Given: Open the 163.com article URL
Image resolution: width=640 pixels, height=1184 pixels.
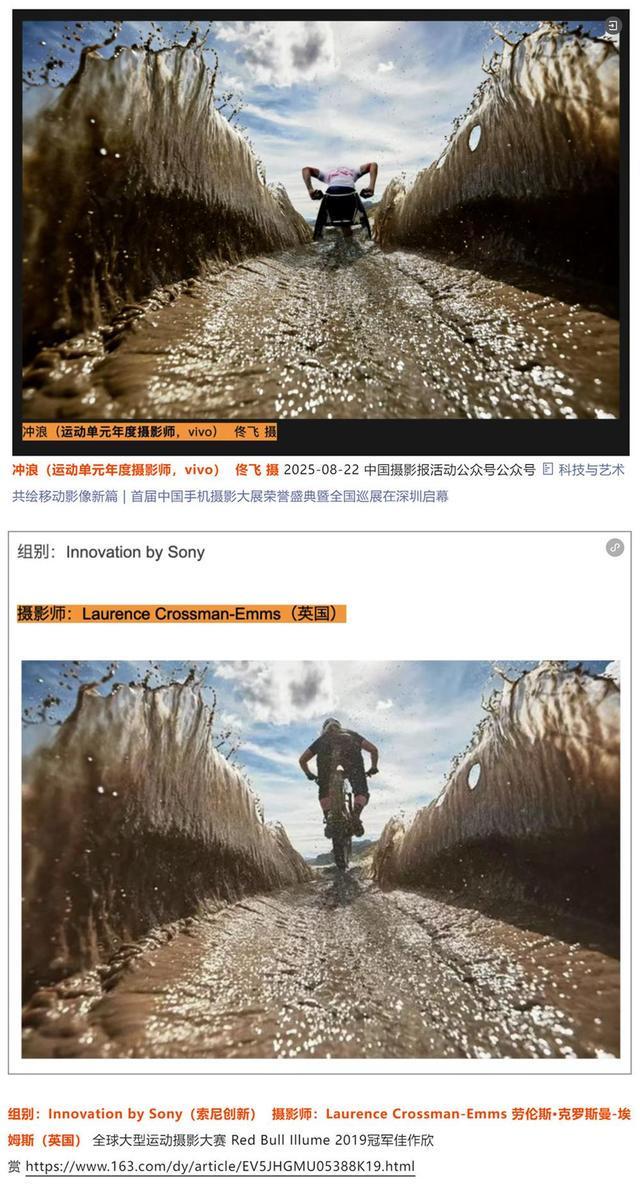Looking at the screenshot, I should coord(219,1166).
